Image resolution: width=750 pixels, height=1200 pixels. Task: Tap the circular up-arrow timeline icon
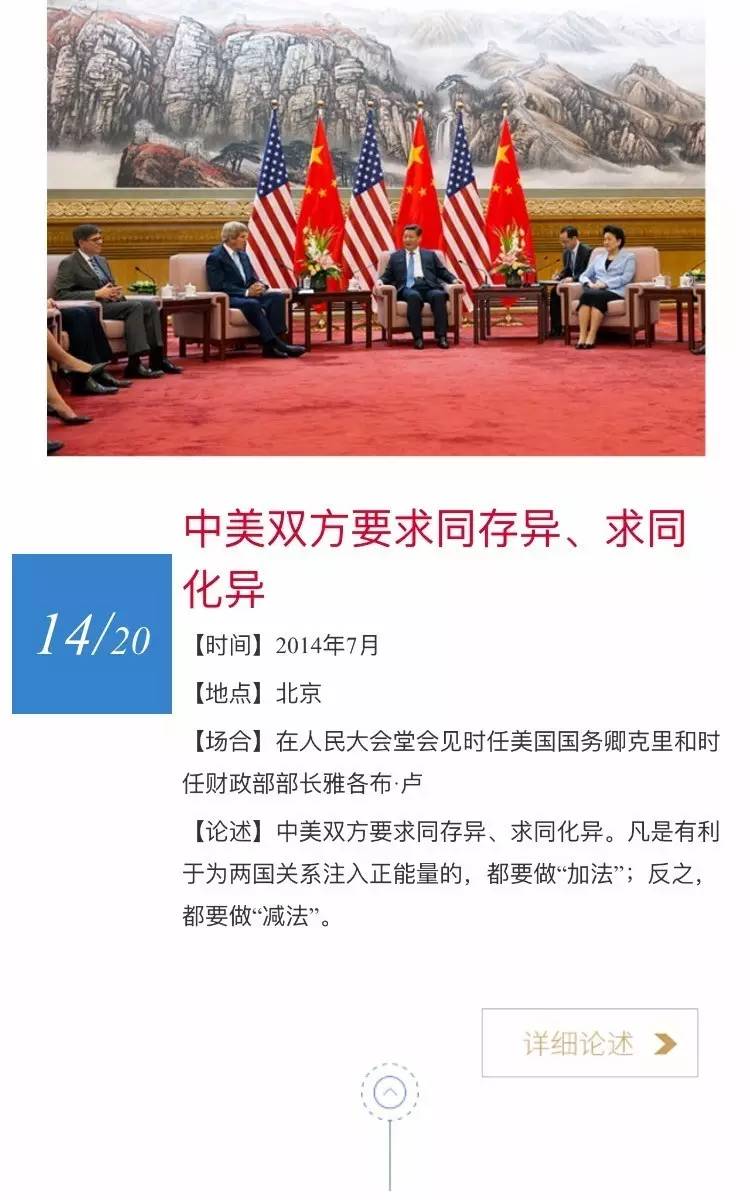[389, 1091]
